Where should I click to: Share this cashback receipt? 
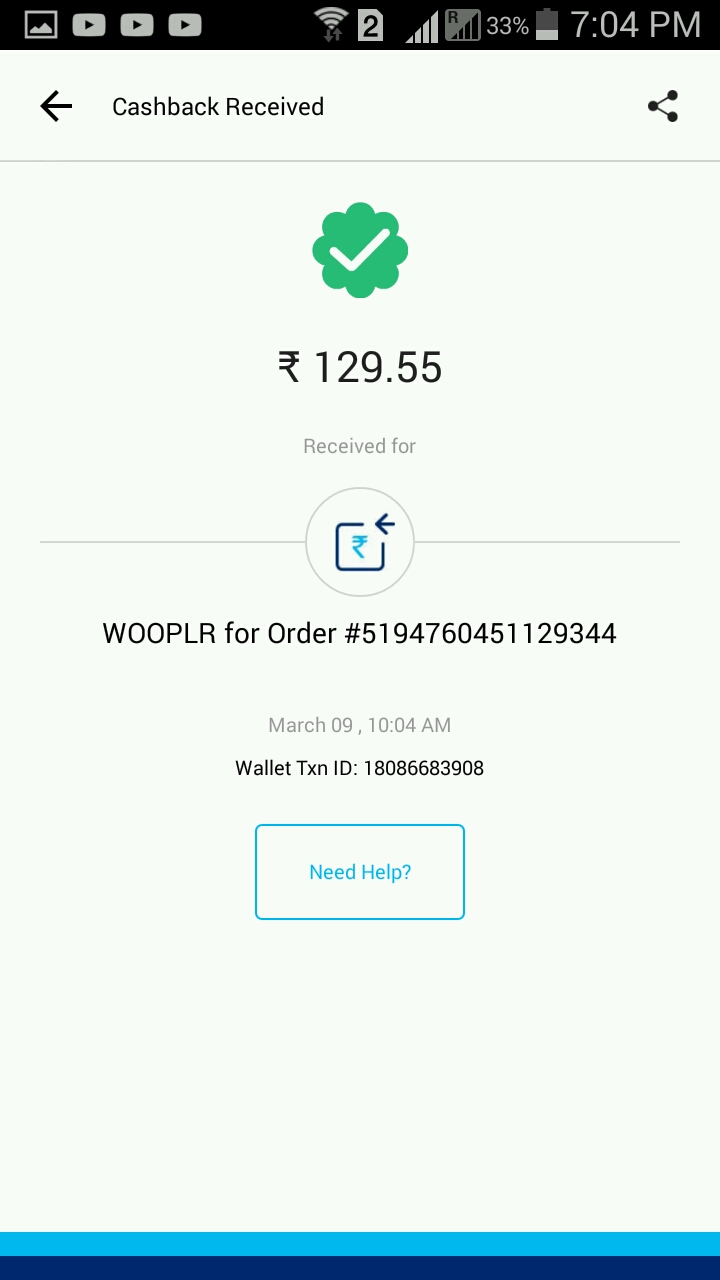pyautogui.click(x=663, y=106)
